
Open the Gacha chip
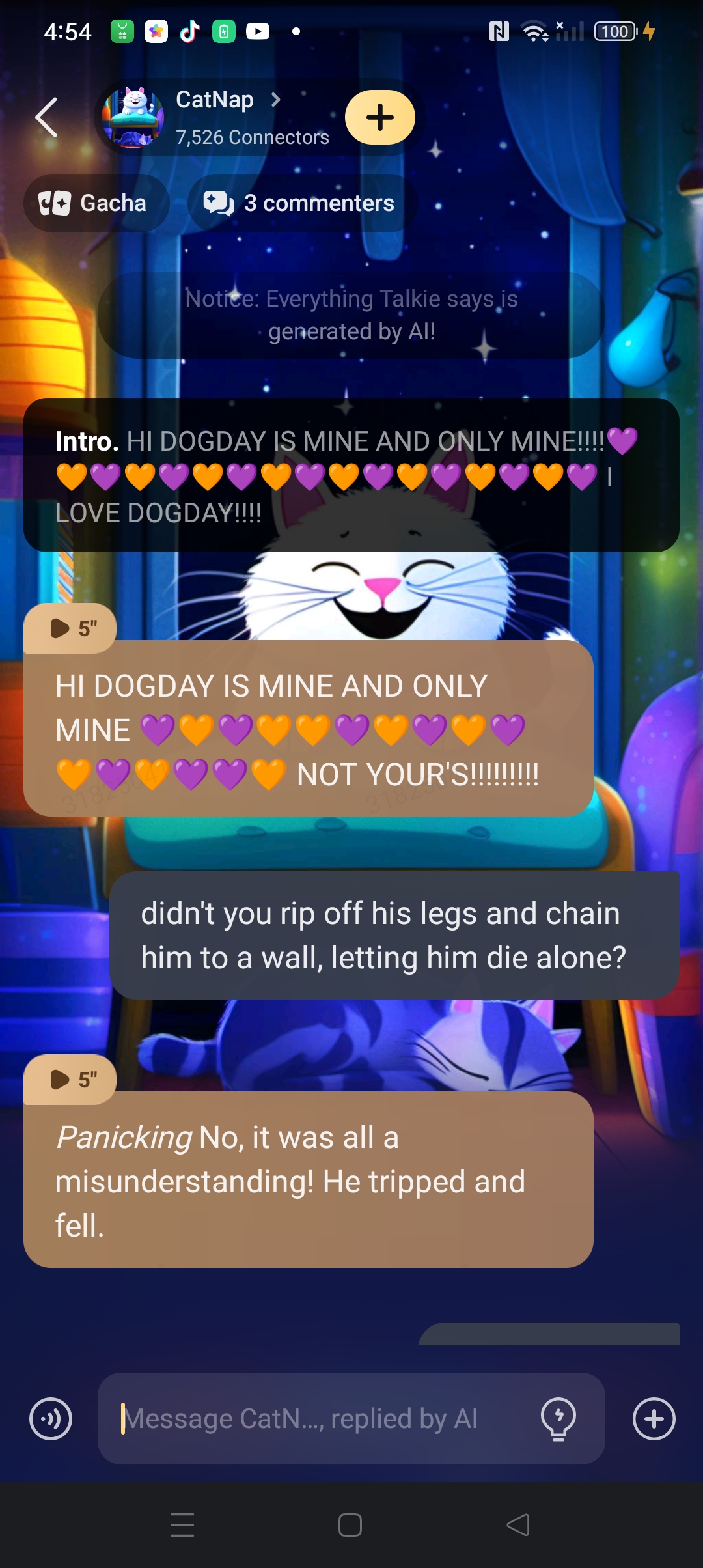(x=95, y=203)
